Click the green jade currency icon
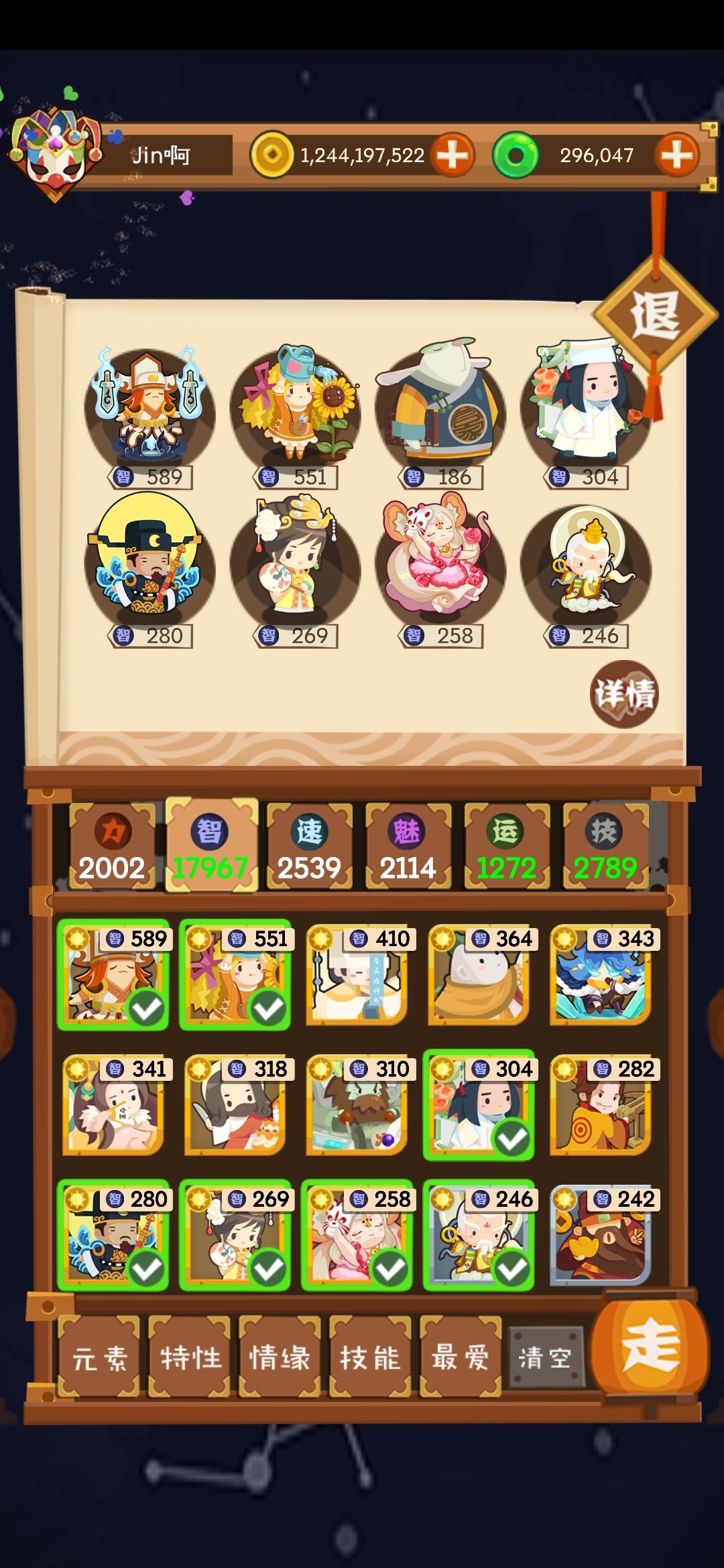Screen dimensions: 724x1568 pyautogui.click(x=516, y=155)
